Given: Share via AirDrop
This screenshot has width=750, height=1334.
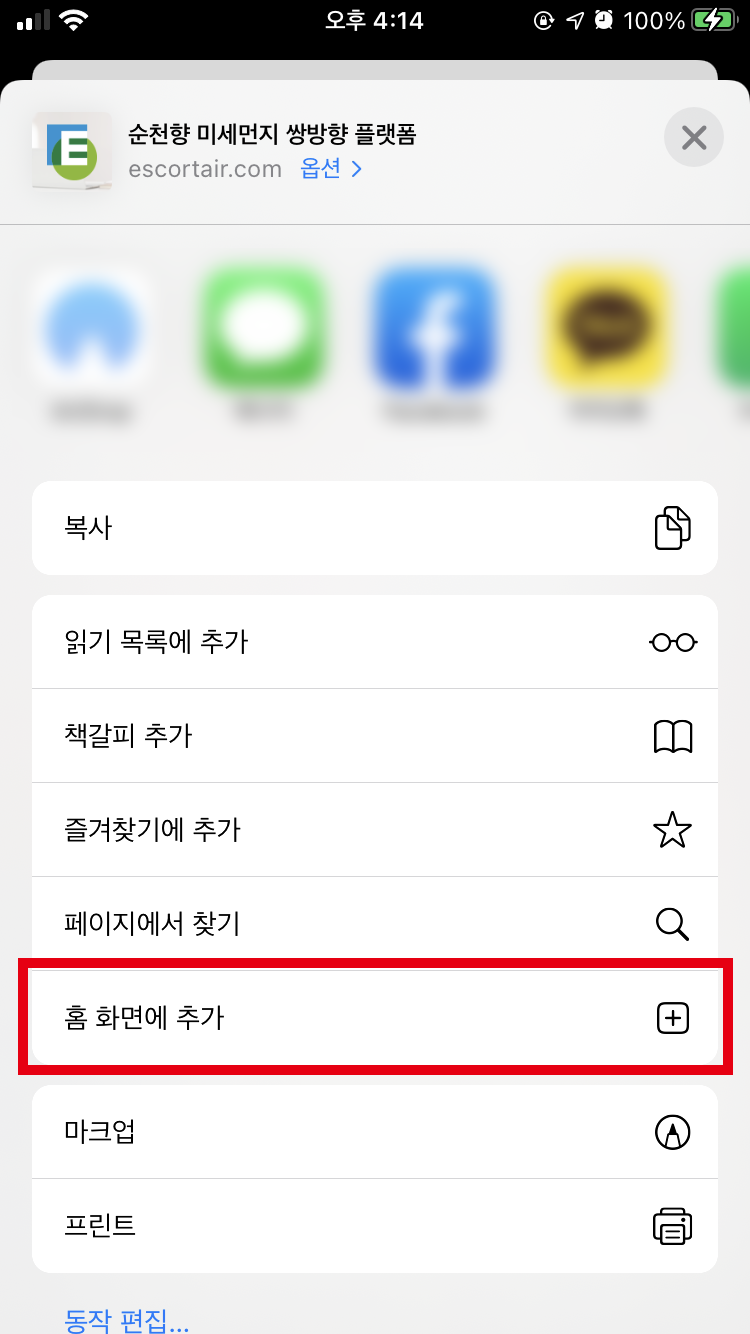Looking at the screenshot, I should tap(91, 329).
